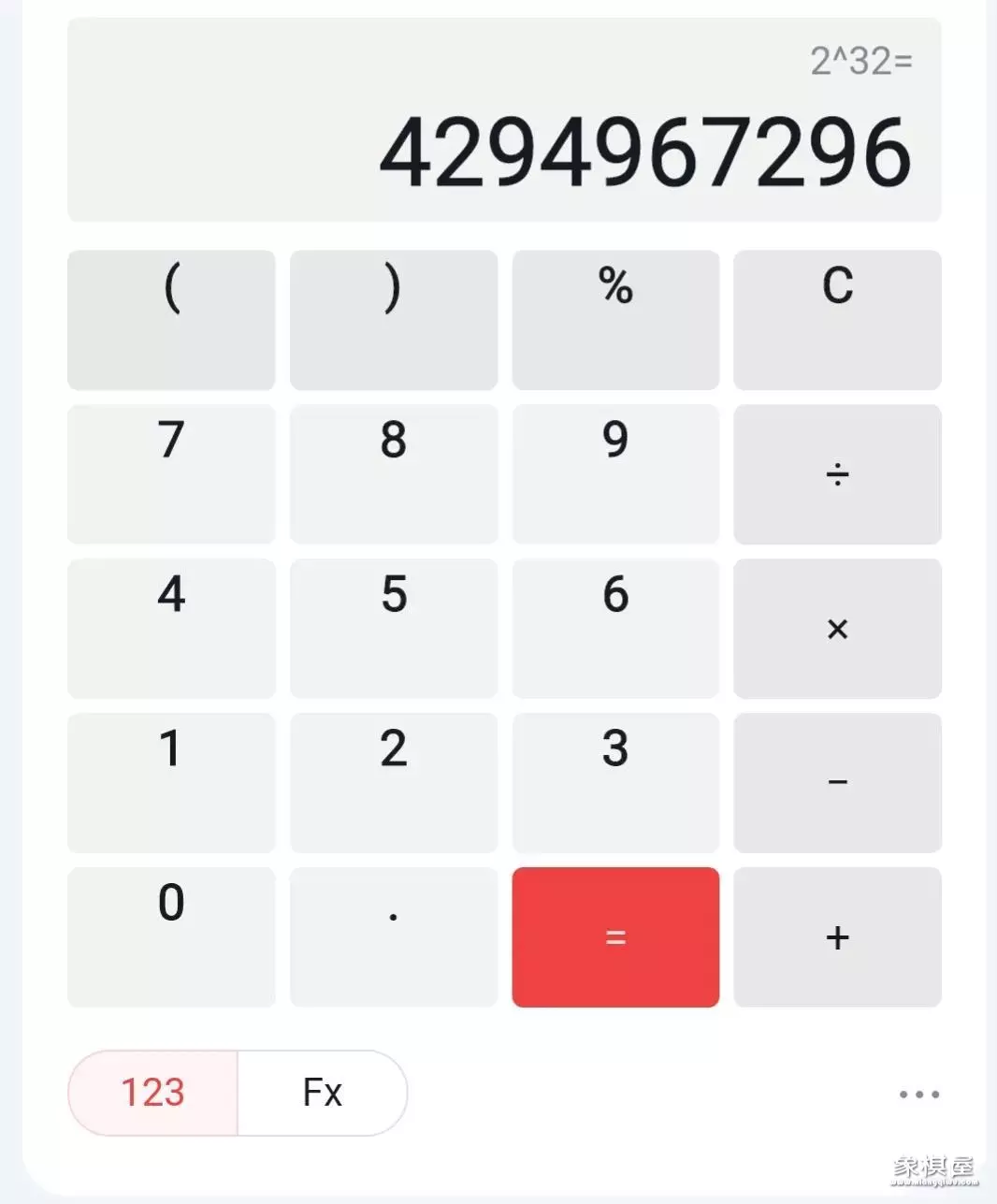The height and width of the screenshot is (1204, 997).
Task: Tap the open parenthesis key
Action: pyautogui.click(x=171, y=319)
